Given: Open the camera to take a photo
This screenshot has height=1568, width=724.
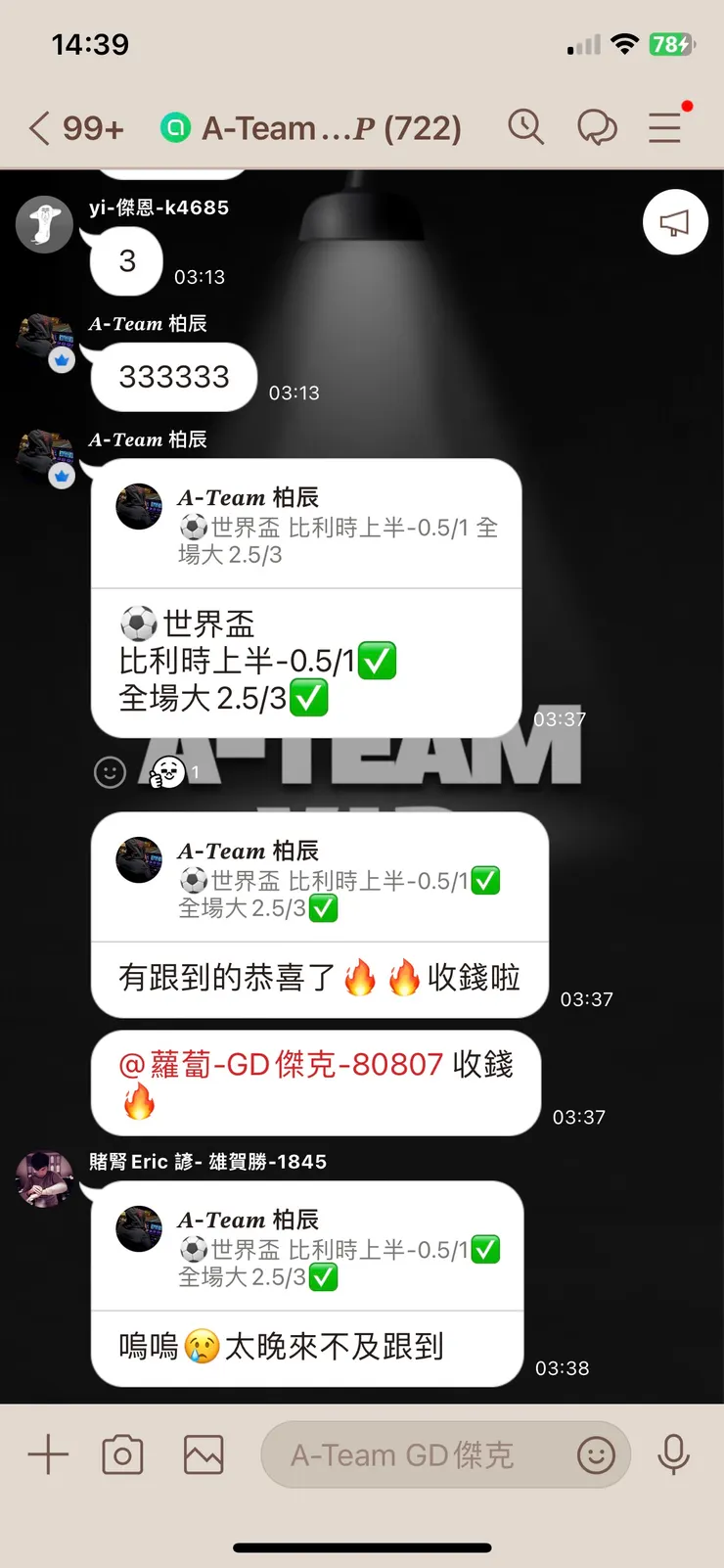Looking at the screenshot, I should pyautogui.click(x=121, y=1454).
